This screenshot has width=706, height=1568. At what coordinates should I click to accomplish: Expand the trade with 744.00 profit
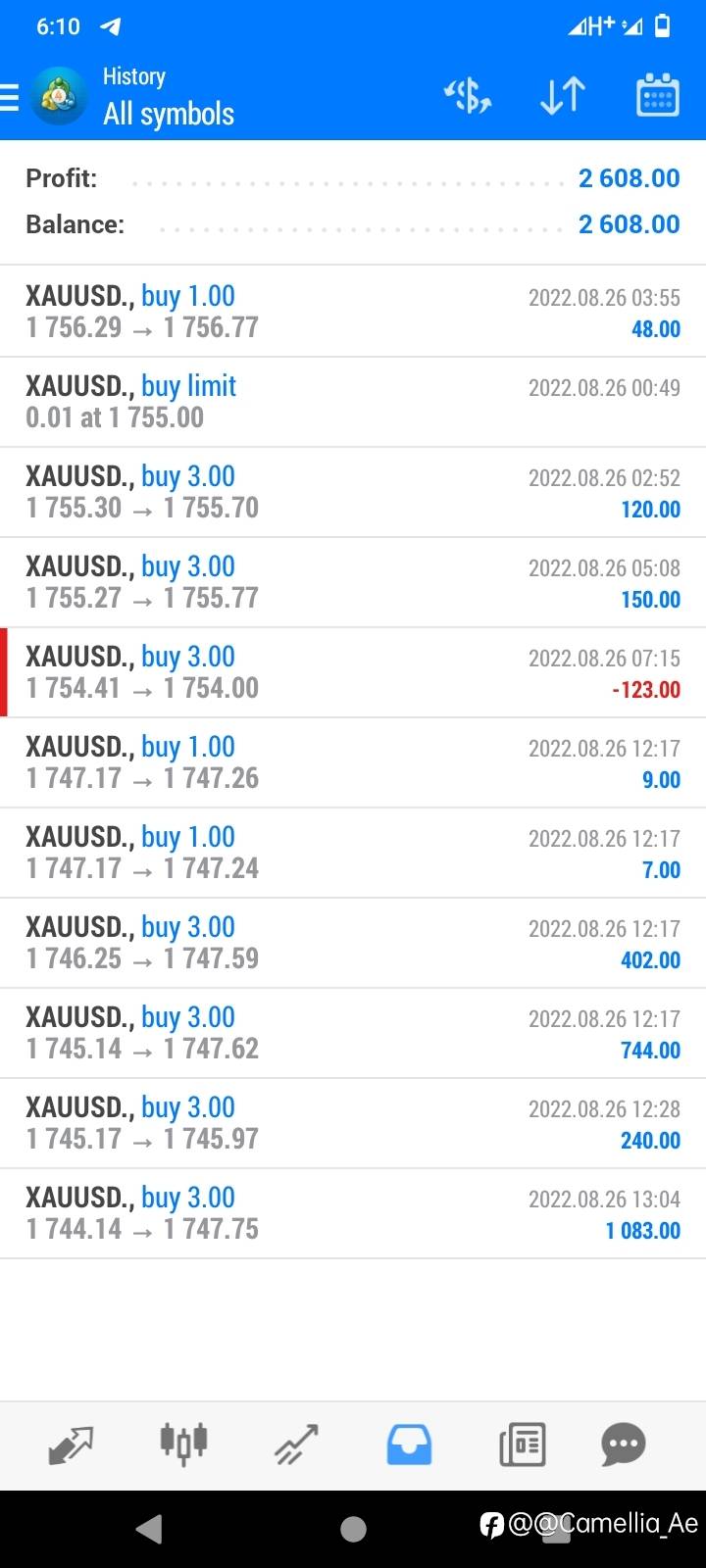(353, 1033)
